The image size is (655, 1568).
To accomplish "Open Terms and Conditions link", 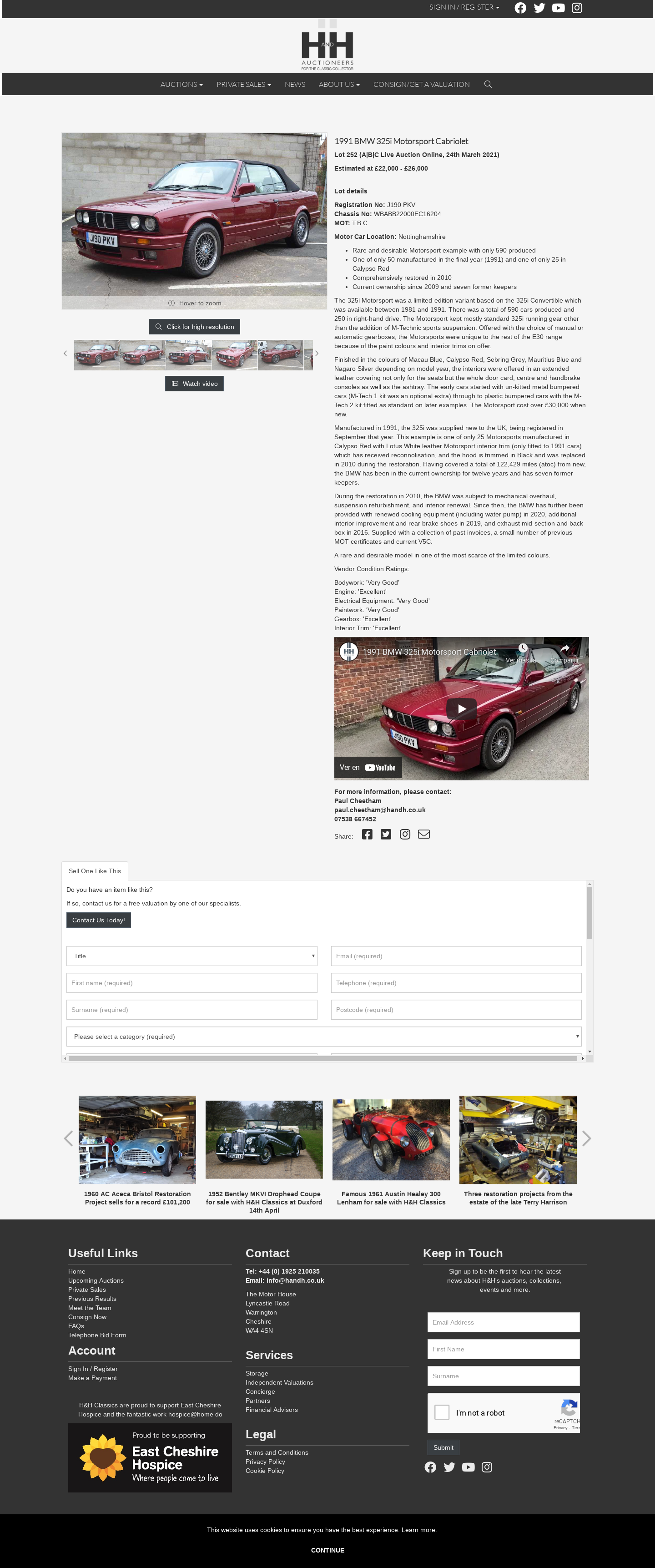I will (277, 1452).
